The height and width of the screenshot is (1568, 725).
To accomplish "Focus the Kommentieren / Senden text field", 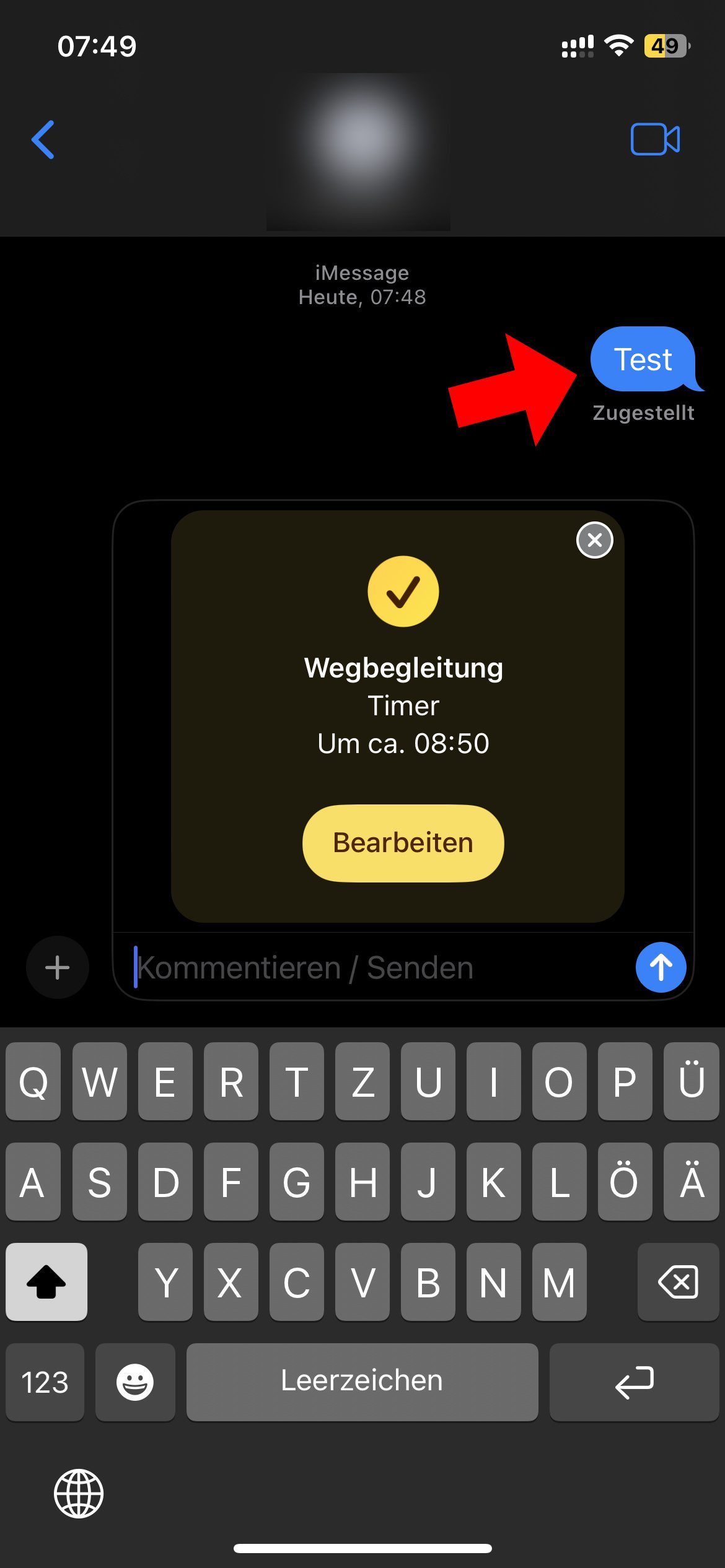I will 372,967.
